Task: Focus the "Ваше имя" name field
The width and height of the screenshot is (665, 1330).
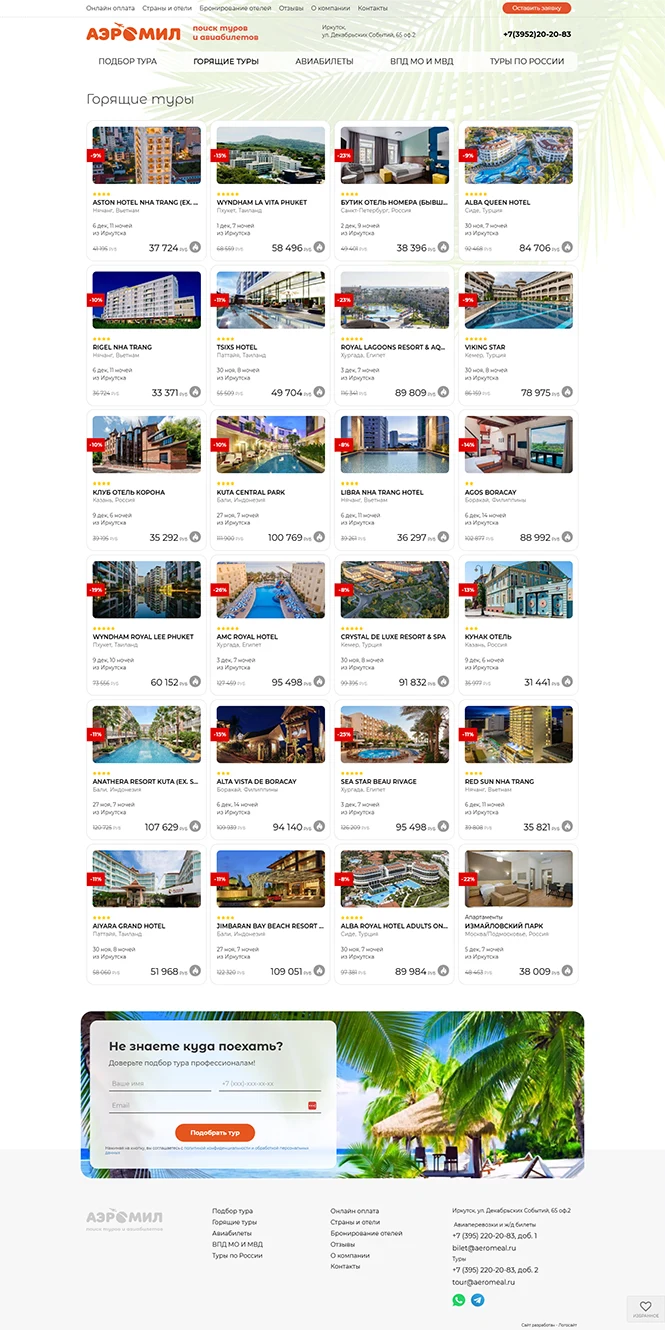Action: pyautogui.click(x=160, y=1084)
